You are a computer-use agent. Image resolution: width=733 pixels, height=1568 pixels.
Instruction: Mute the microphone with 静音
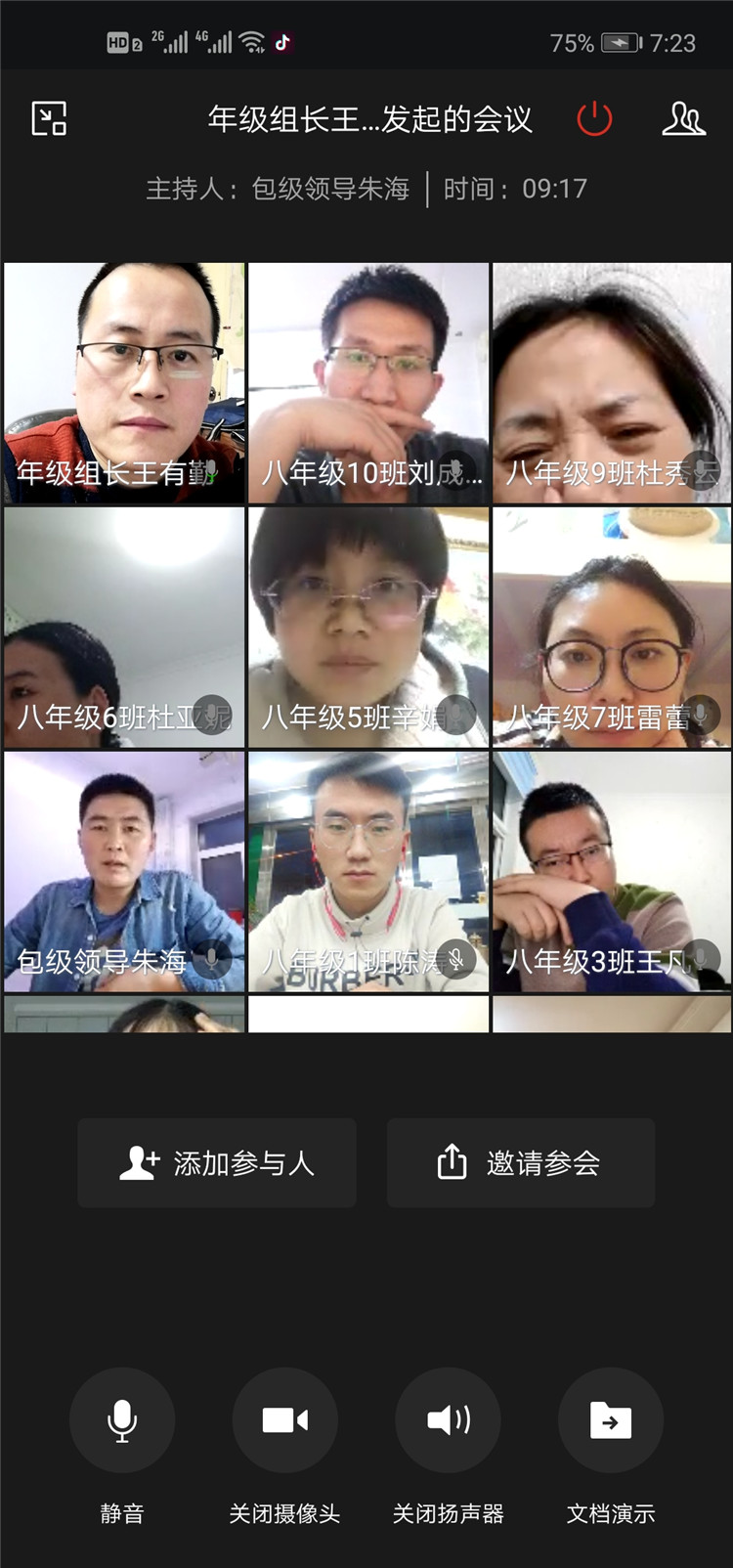pos(122,1420)
